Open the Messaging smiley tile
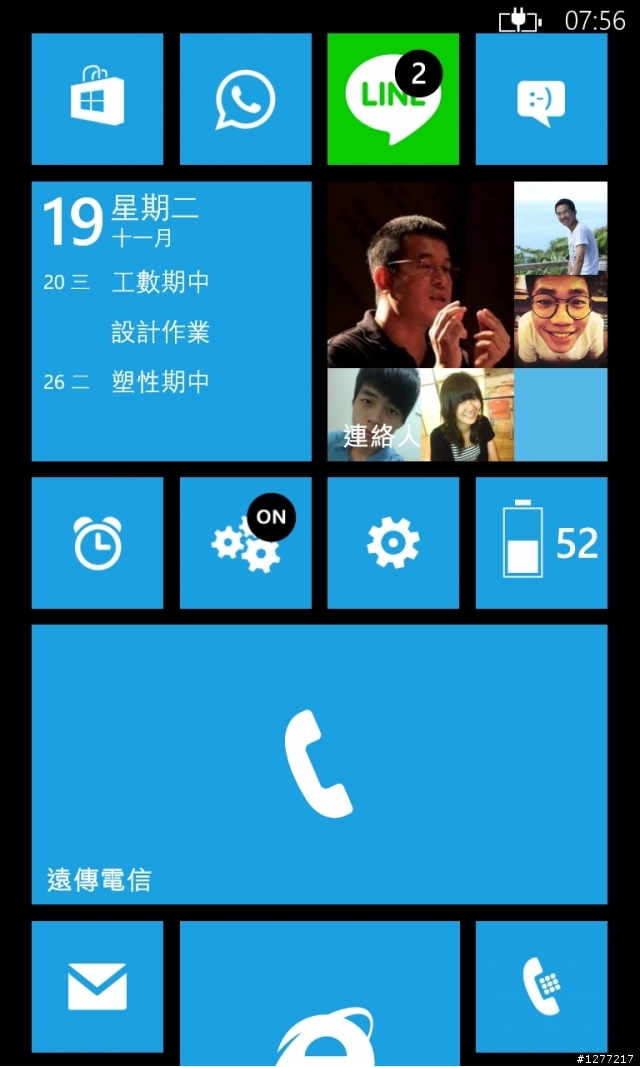640x1067 pixels. point(541,99)
